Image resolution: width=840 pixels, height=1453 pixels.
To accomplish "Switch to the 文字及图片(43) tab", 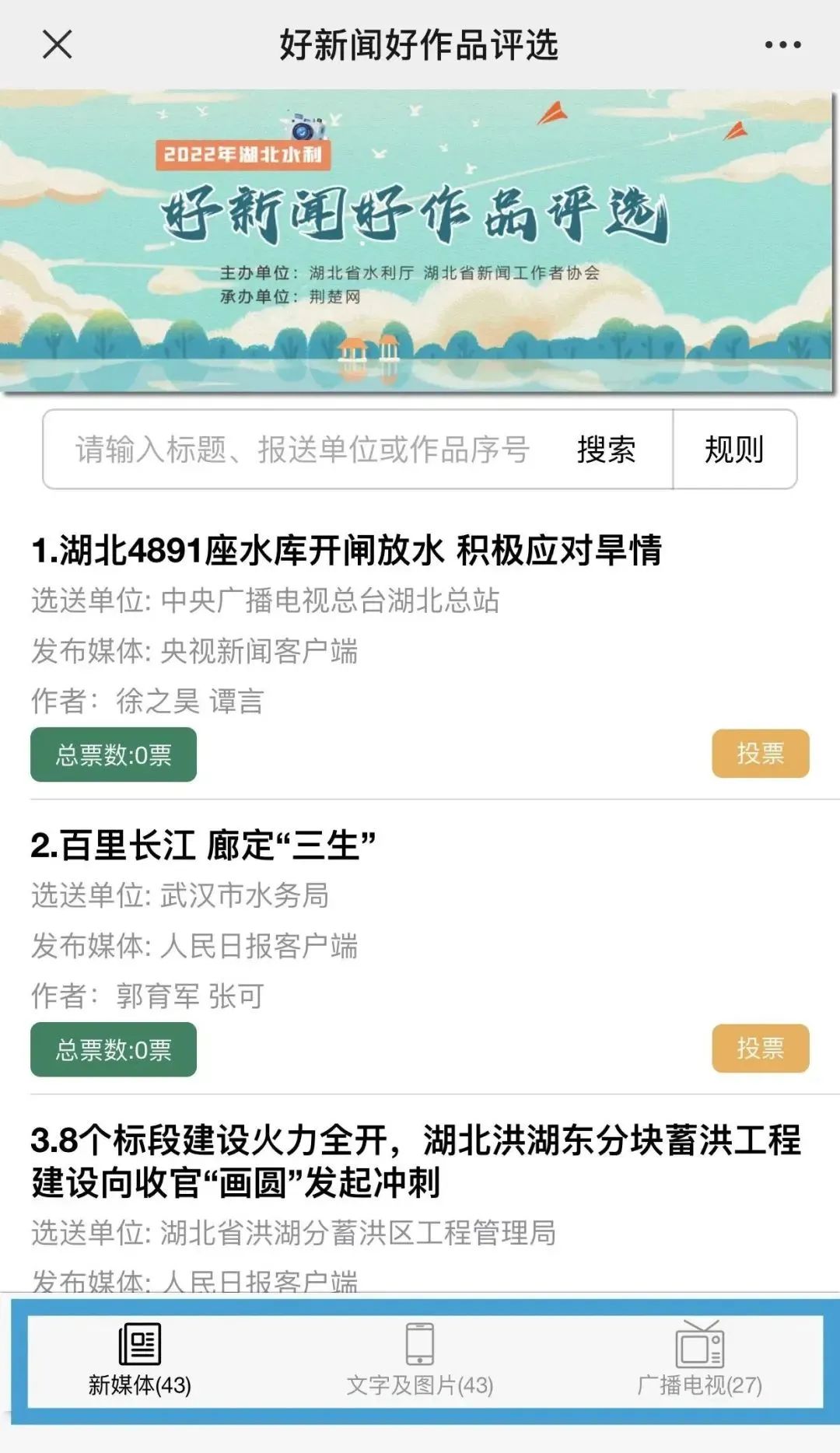I will coord(420,1360).
